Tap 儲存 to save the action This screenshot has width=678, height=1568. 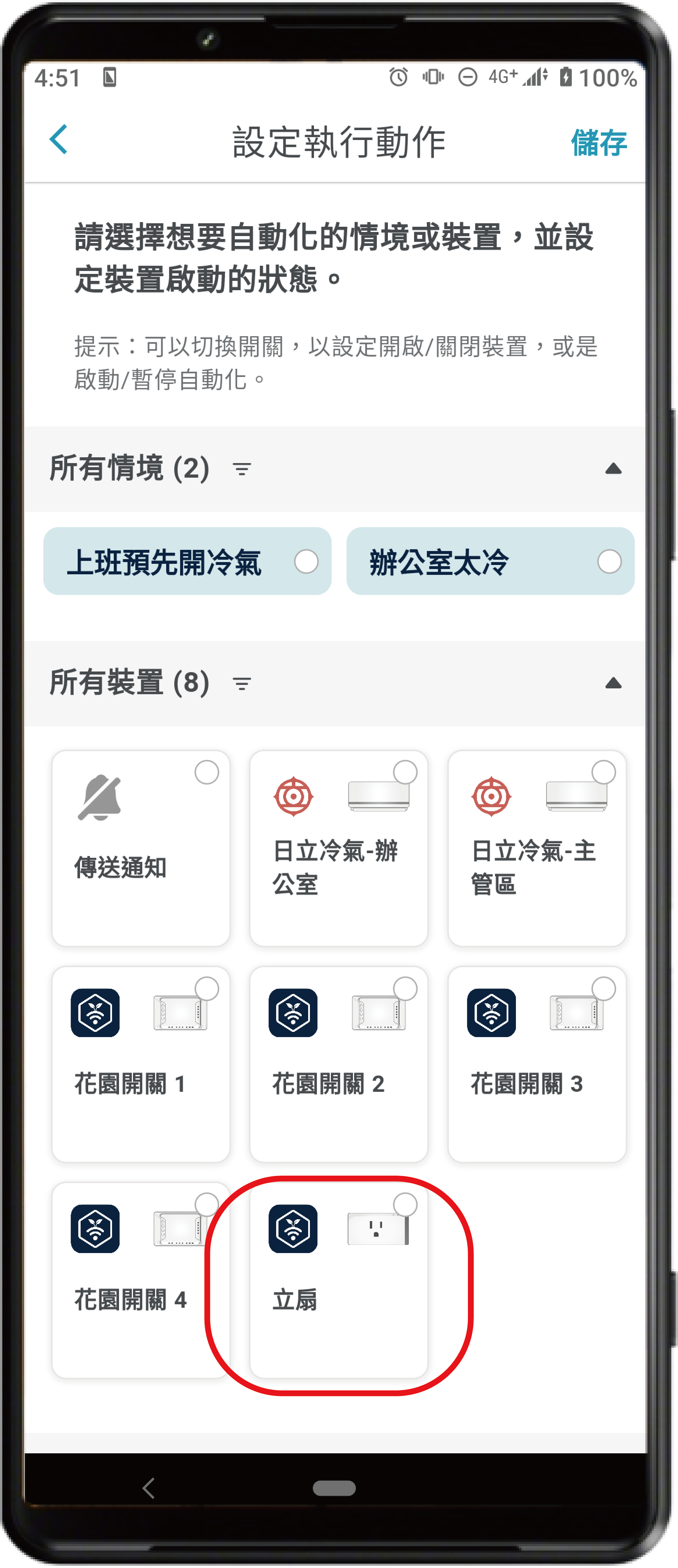pyautogui.click(x=598, y=142)
